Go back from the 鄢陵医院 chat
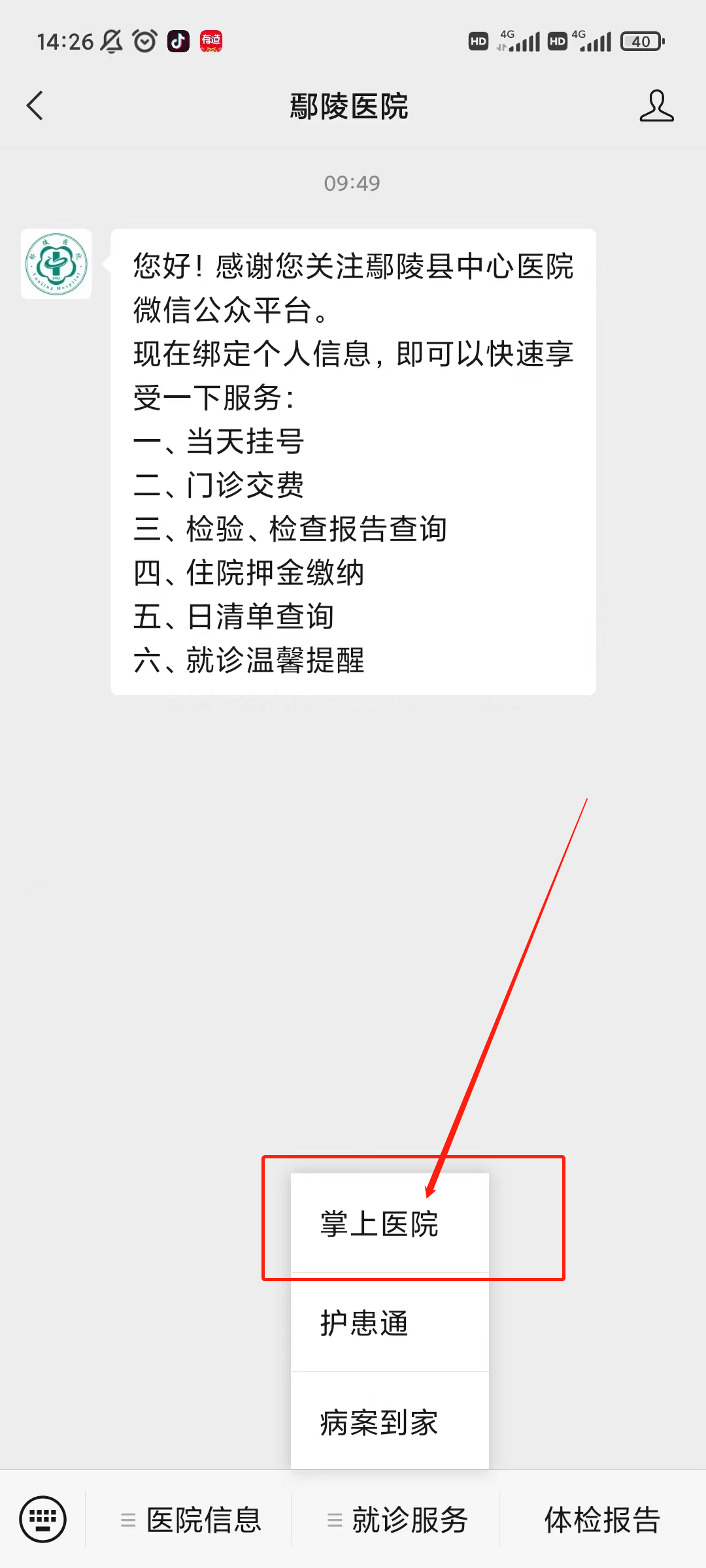706x1568 pixels. coord(35,106)
